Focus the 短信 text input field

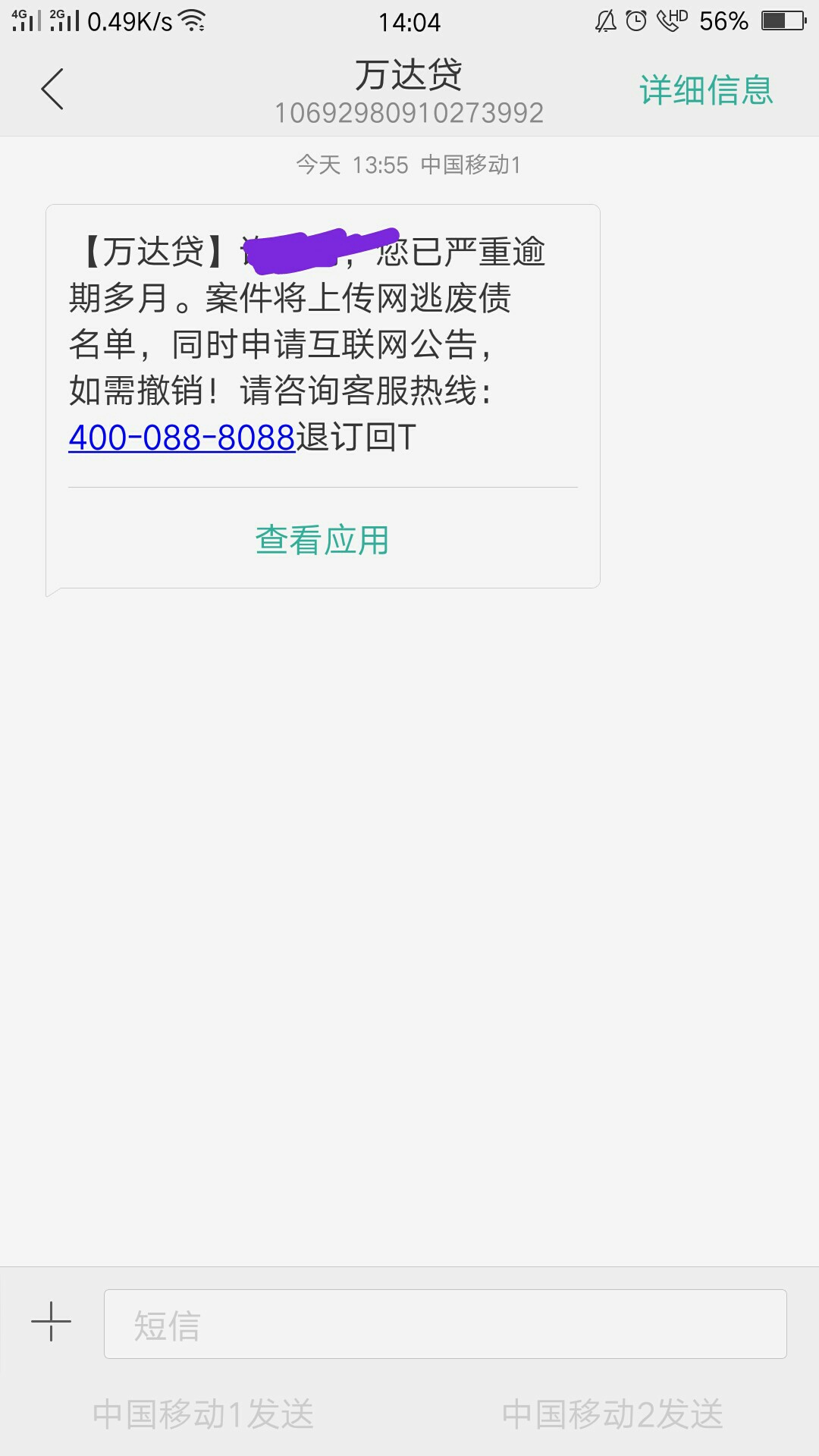[x=445, y=1324]
